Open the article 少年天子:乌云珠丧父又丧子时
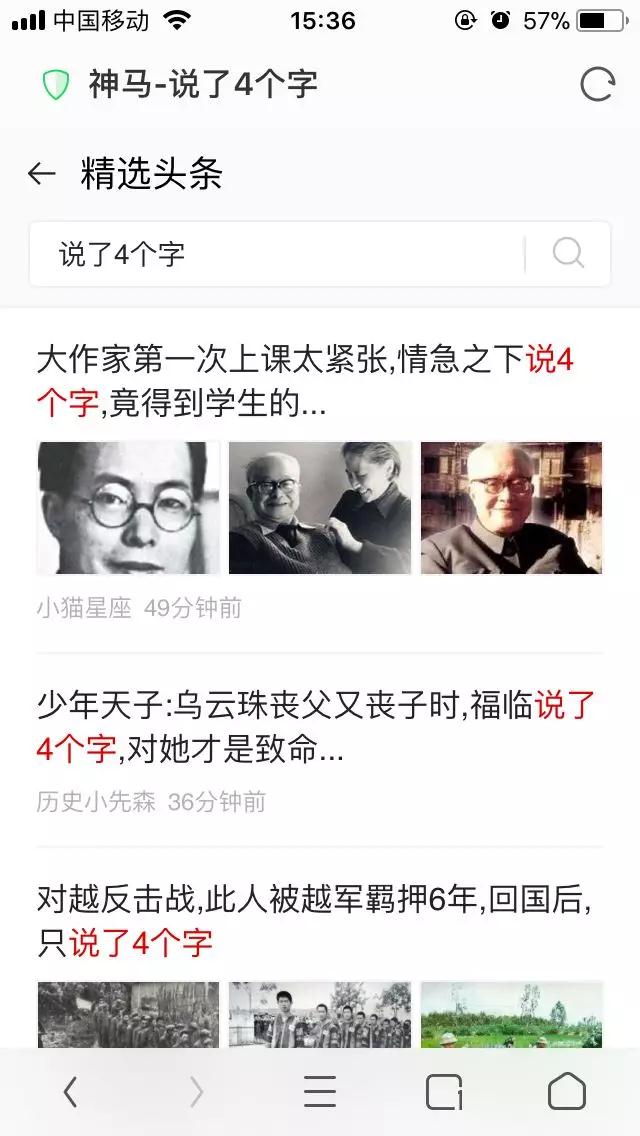The image size is (640, 1136). point(315,727)
